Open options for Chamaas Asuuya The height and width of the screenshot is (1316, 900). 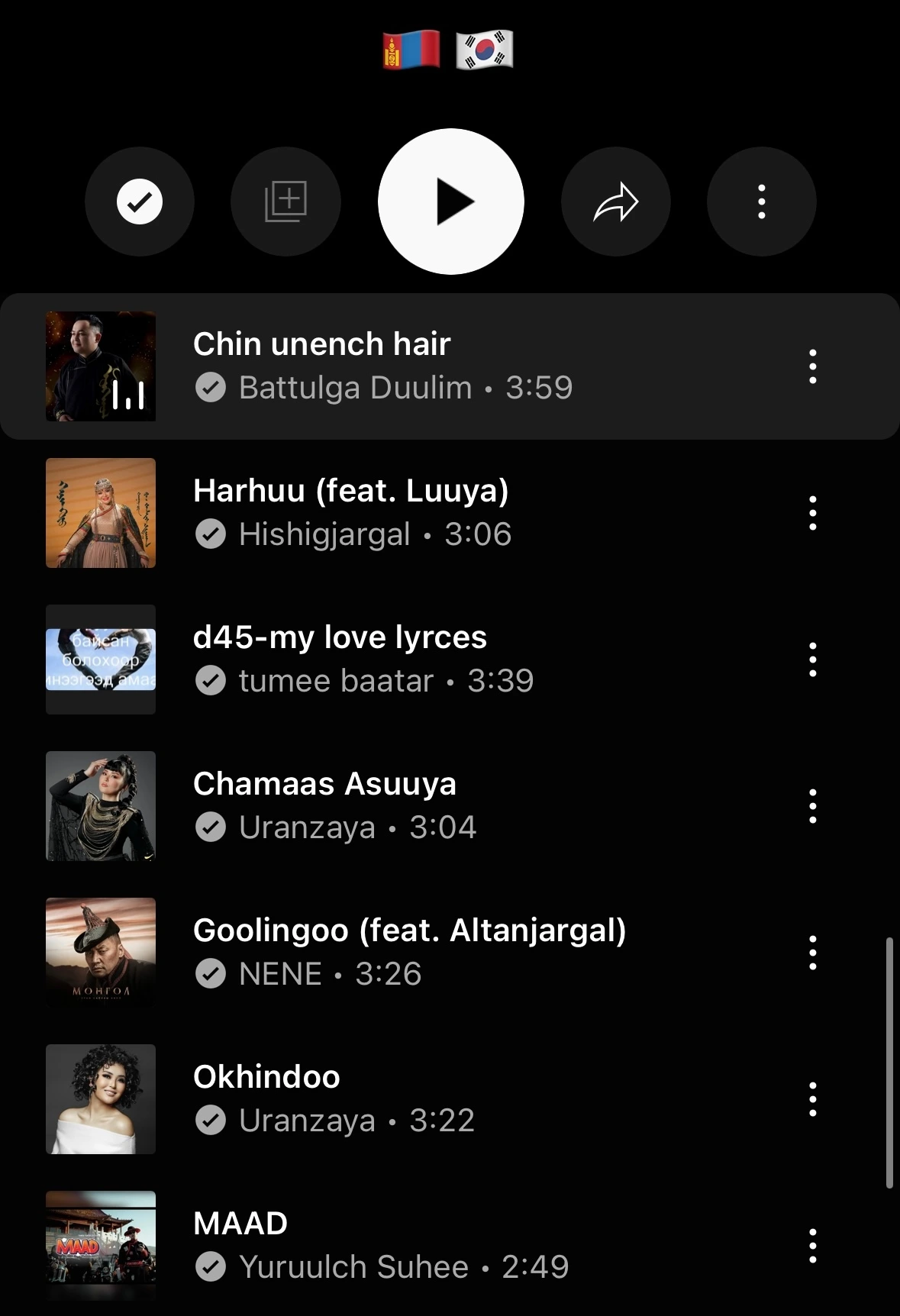coord(813,806)
